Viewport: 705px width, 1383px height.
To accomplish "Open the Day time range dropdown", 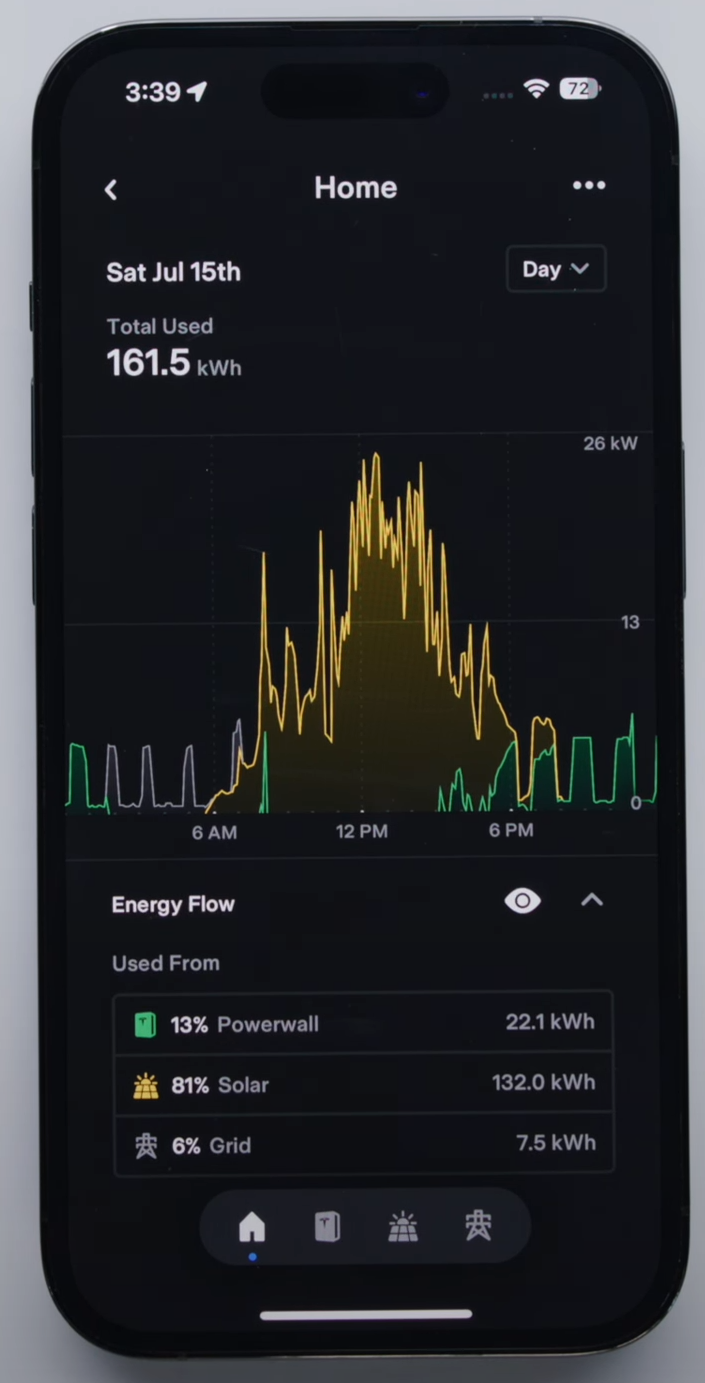I will (556, 269).
